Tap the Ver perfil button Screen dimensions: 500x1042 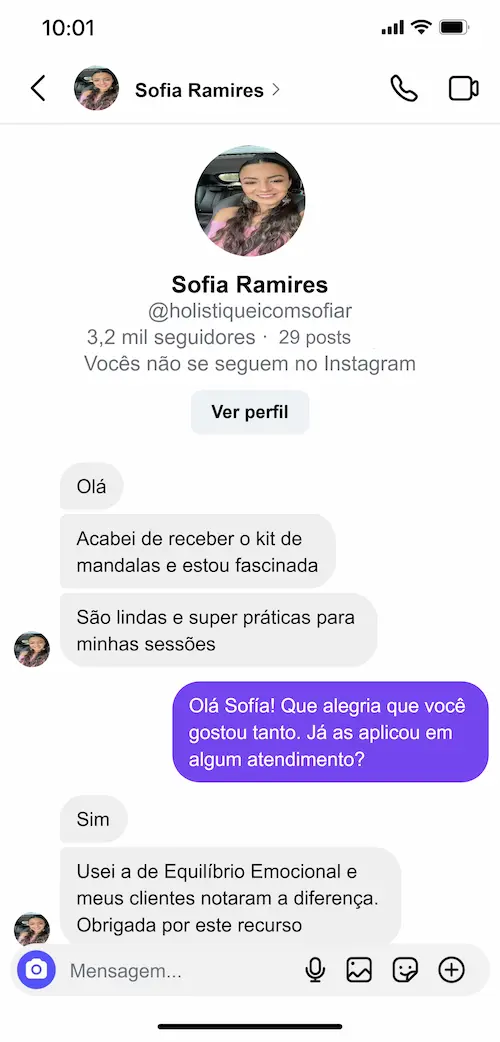coord(250,412)
